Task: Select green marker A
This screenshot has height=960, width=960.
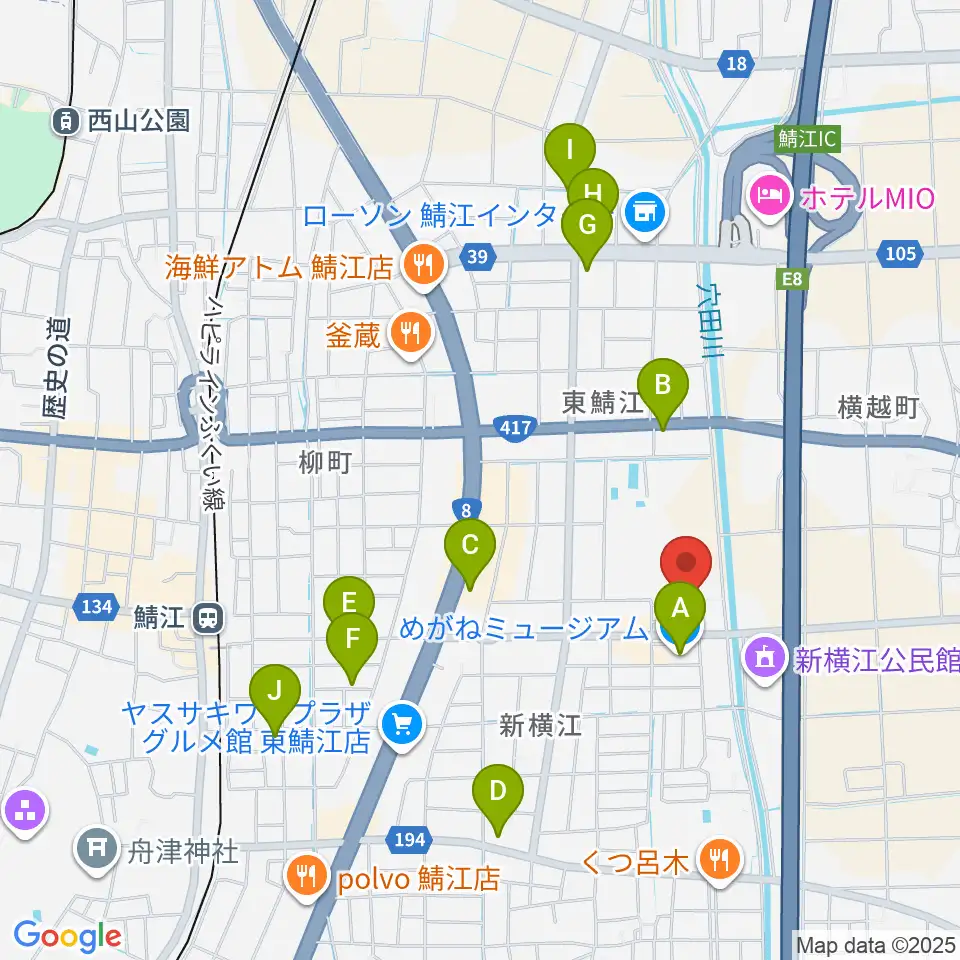Action: [x=680, y=615]
